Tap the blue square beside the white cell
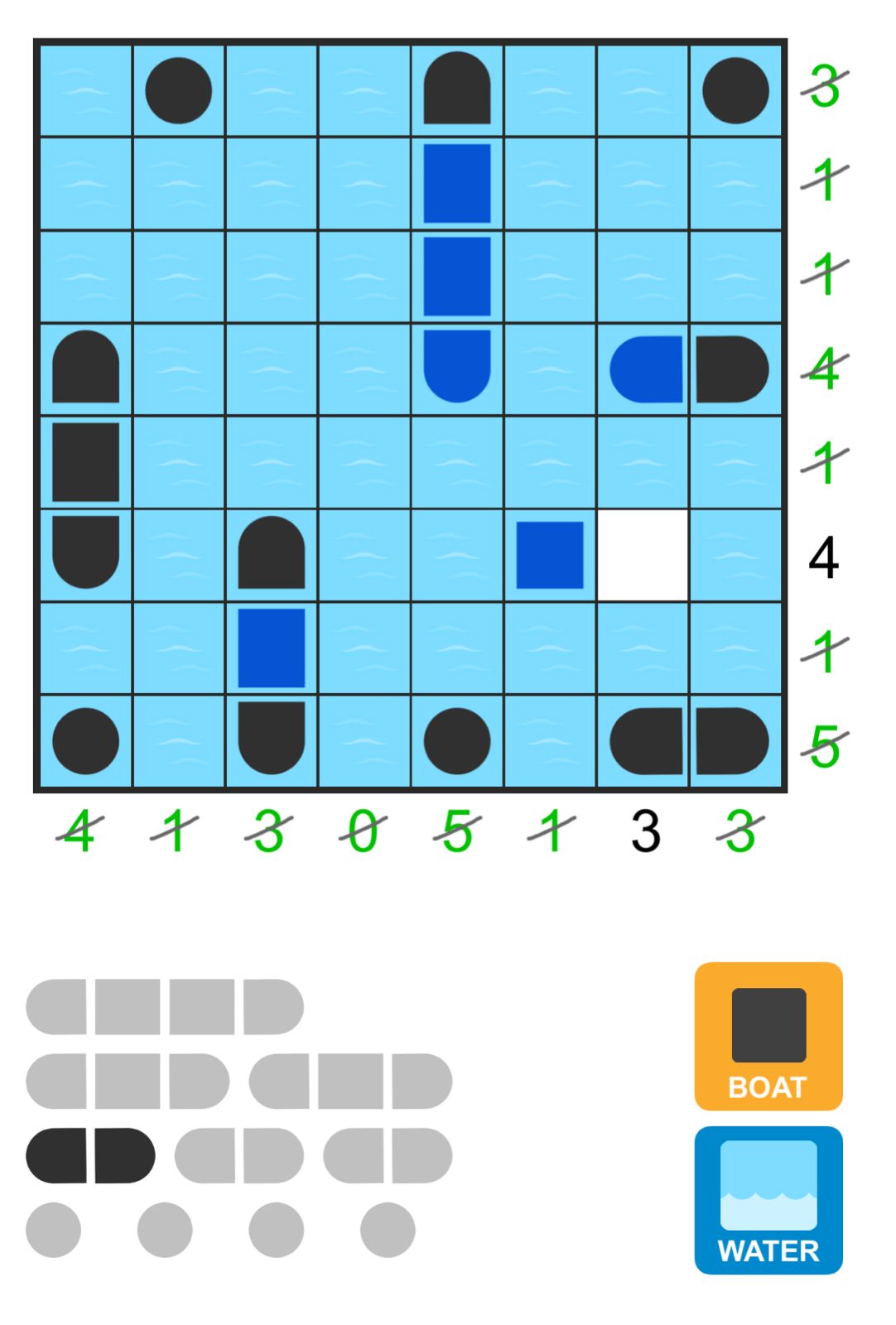The width and height of the screenshot is (896, 1325). tap(550, 555)
